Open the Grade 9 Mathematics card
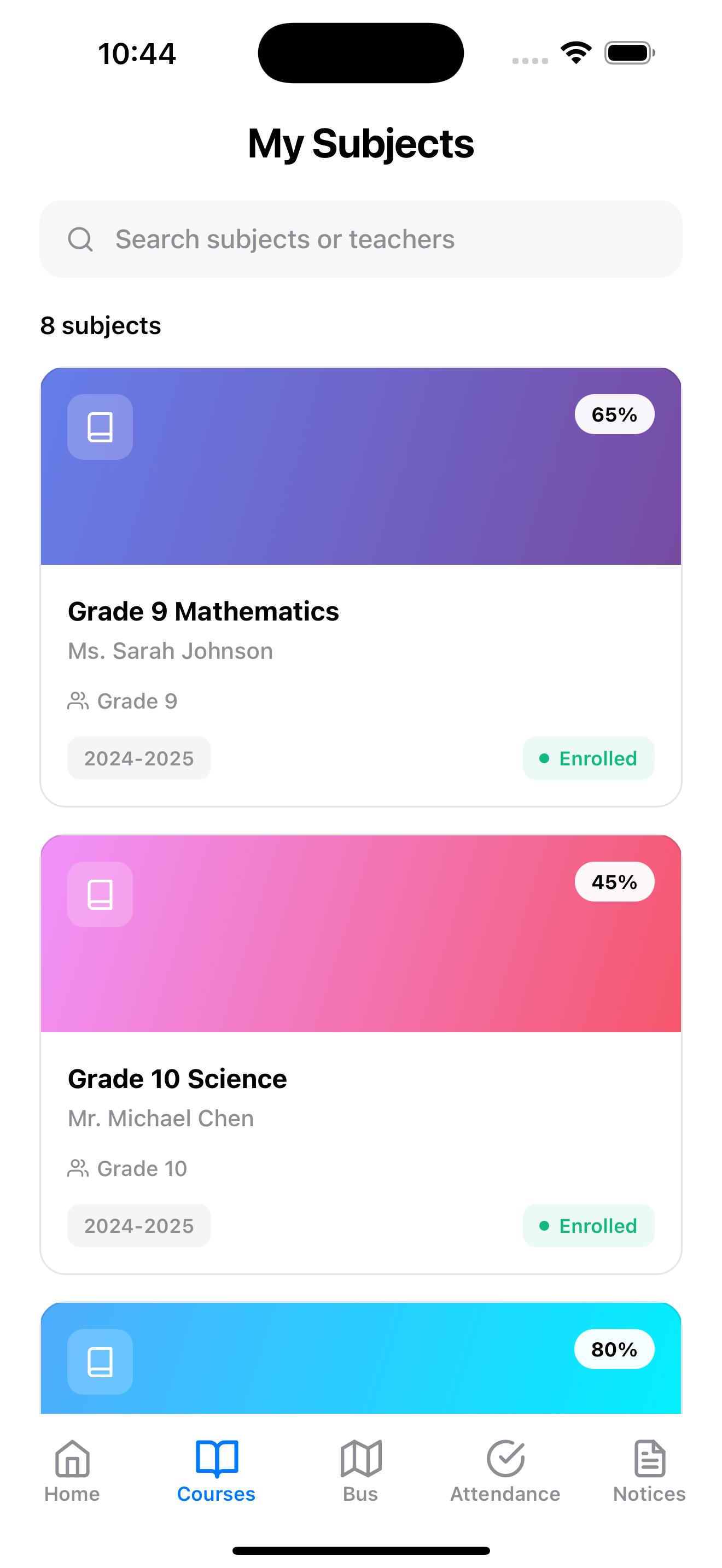The width and height of the screenshot is (722, 1568). (361, 587)
